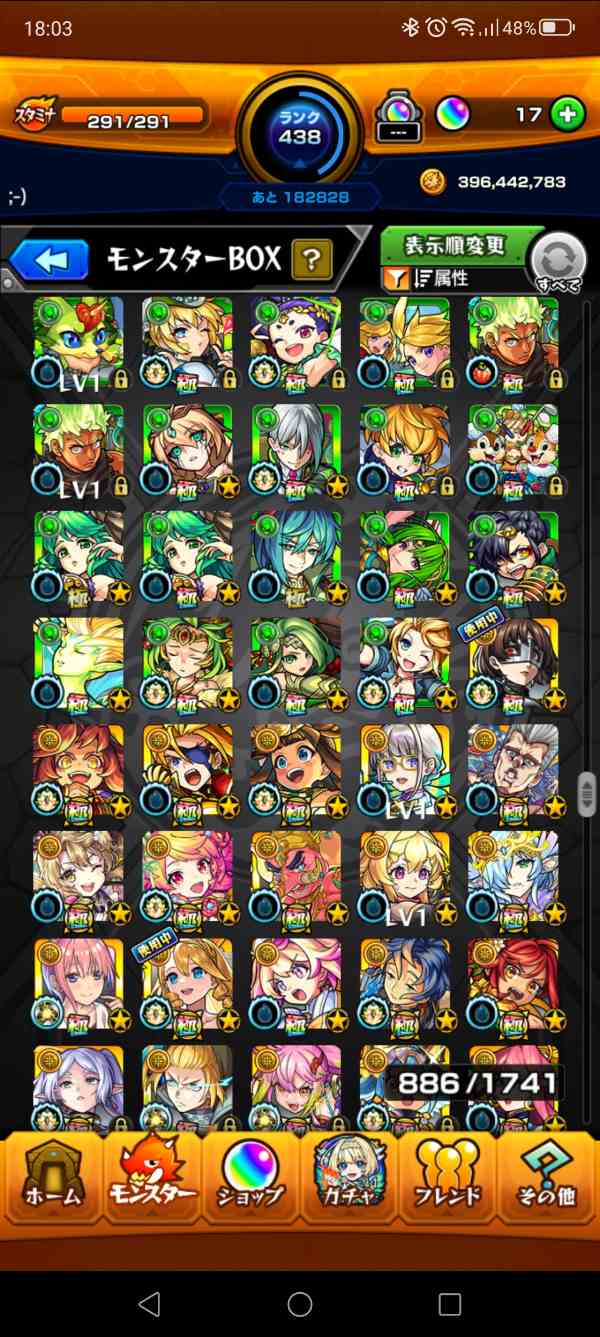Tap the すべて refresh button
Viewport: 600px width, 1337px height.
tap(558, 263)
